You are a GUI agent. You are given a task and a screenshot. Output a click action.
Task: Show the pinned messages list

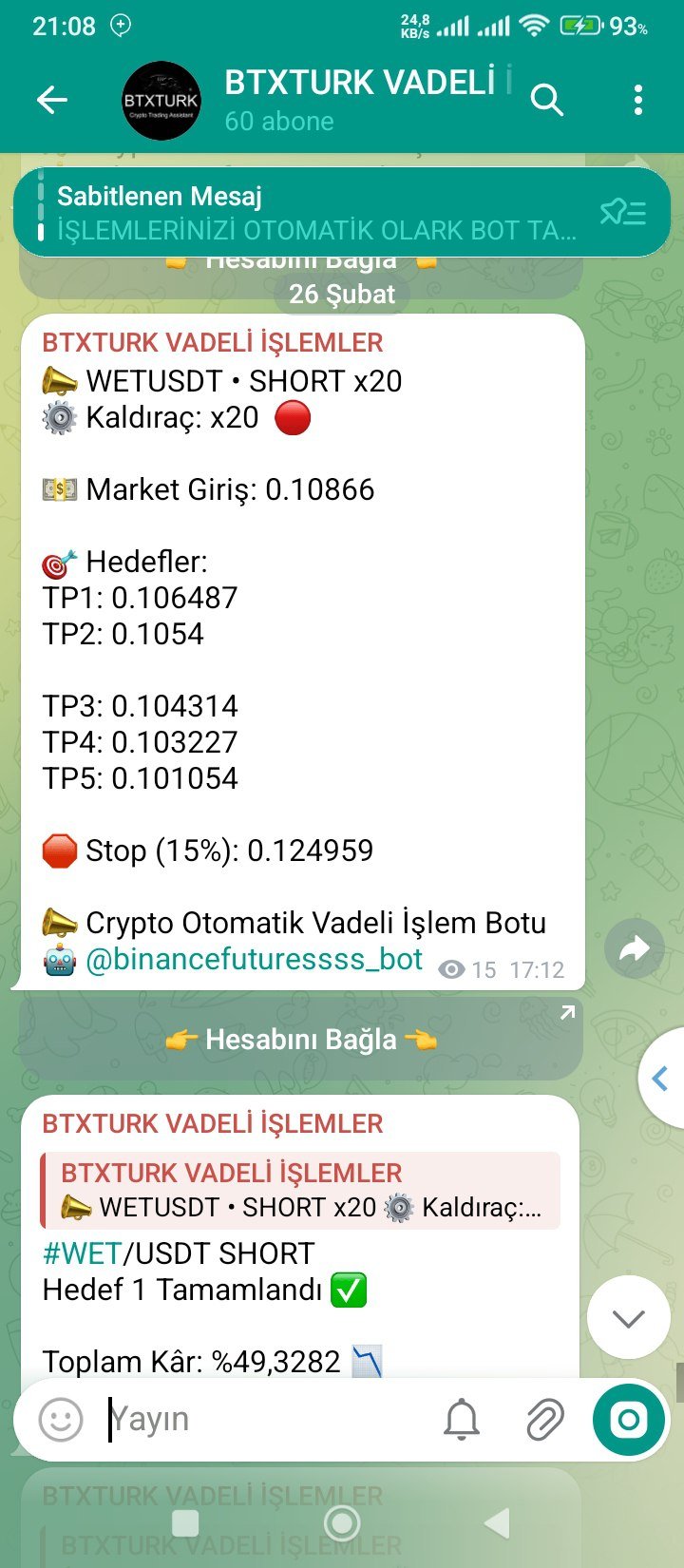click(x=623, y=212)
